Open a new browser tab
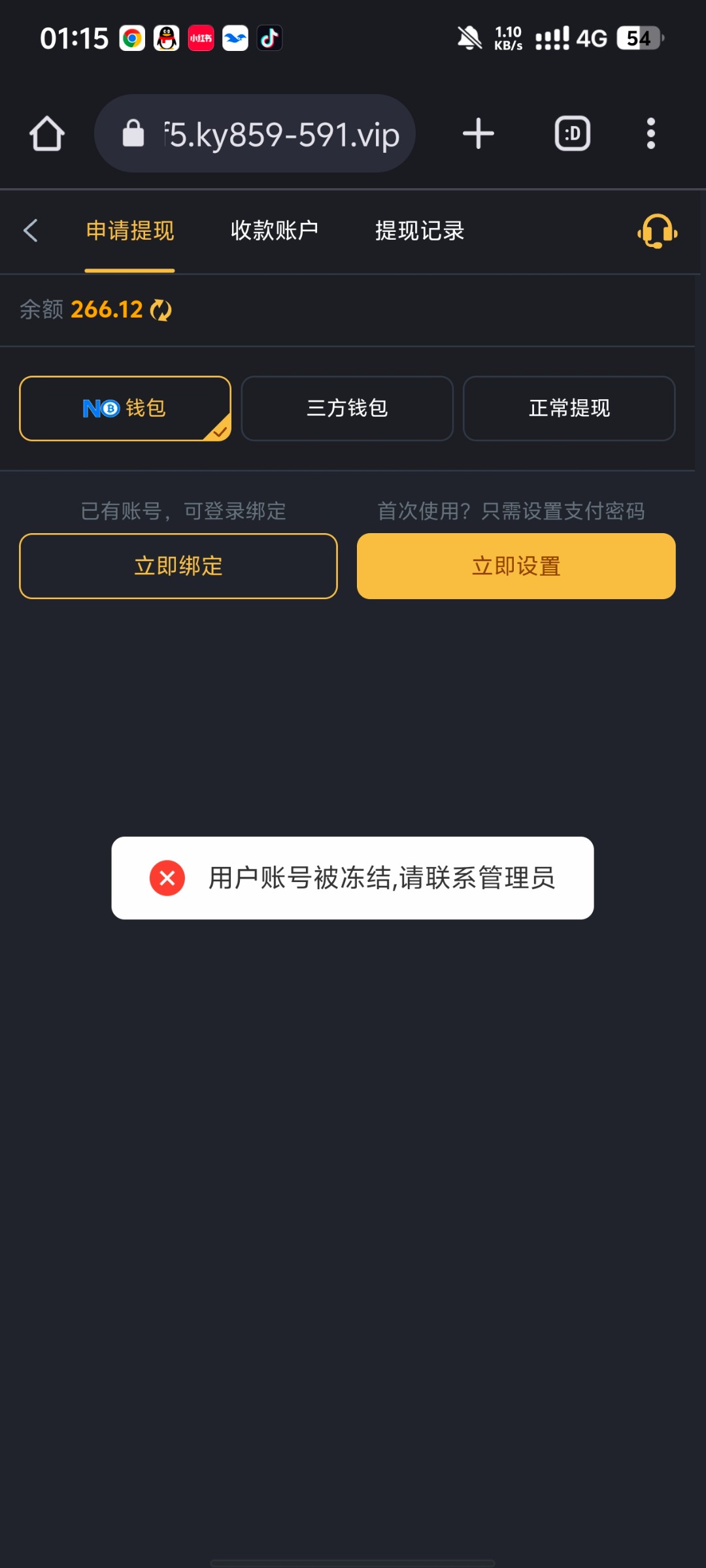706x1568 pixels. coord(479,134)
